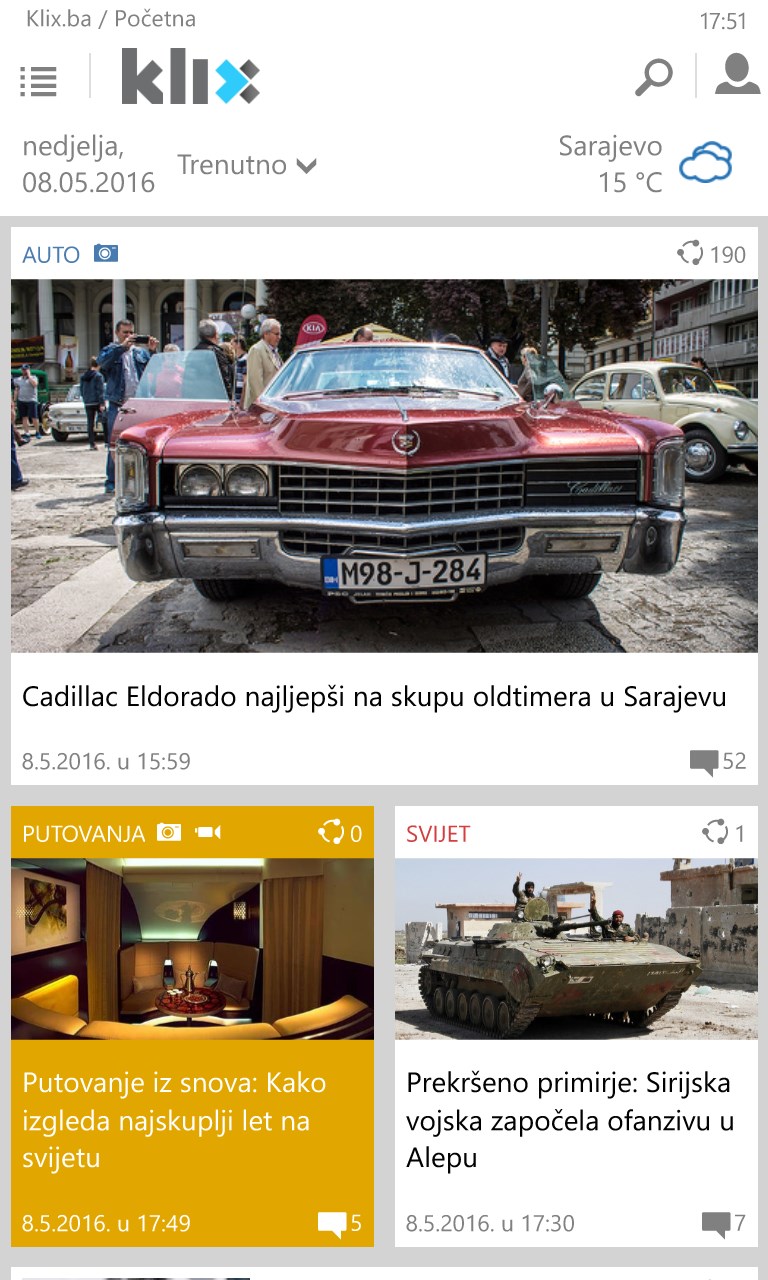Open the Sirijska vojska ofanziva article
Image resolution: width=768 pixels, height=1280 pixels.
click(570, 1120)
